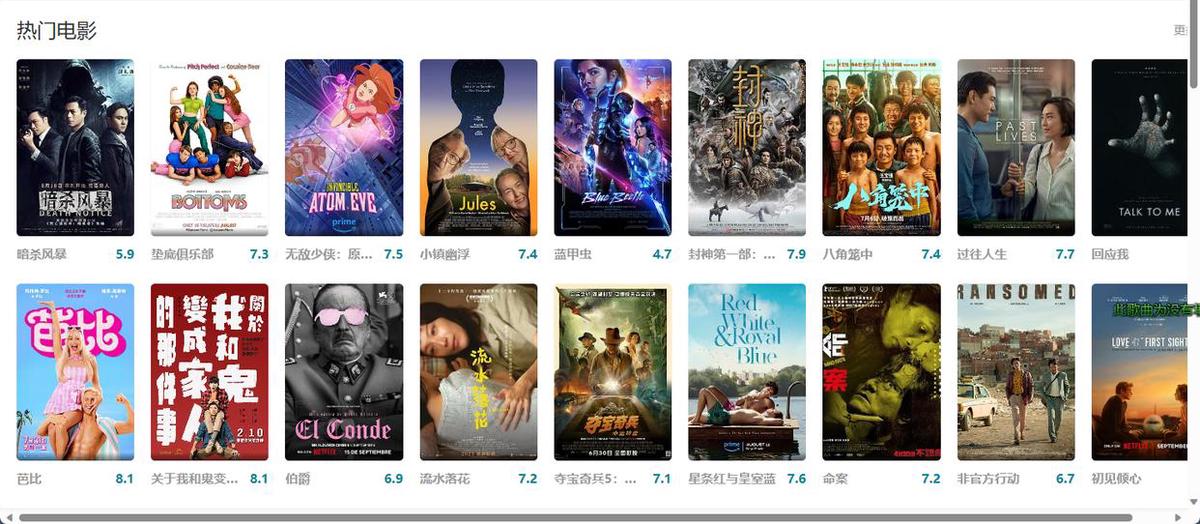Screen dimensions: 1200x524
Task: Open the Barbie movie 芭比
Action: [75, 372]
